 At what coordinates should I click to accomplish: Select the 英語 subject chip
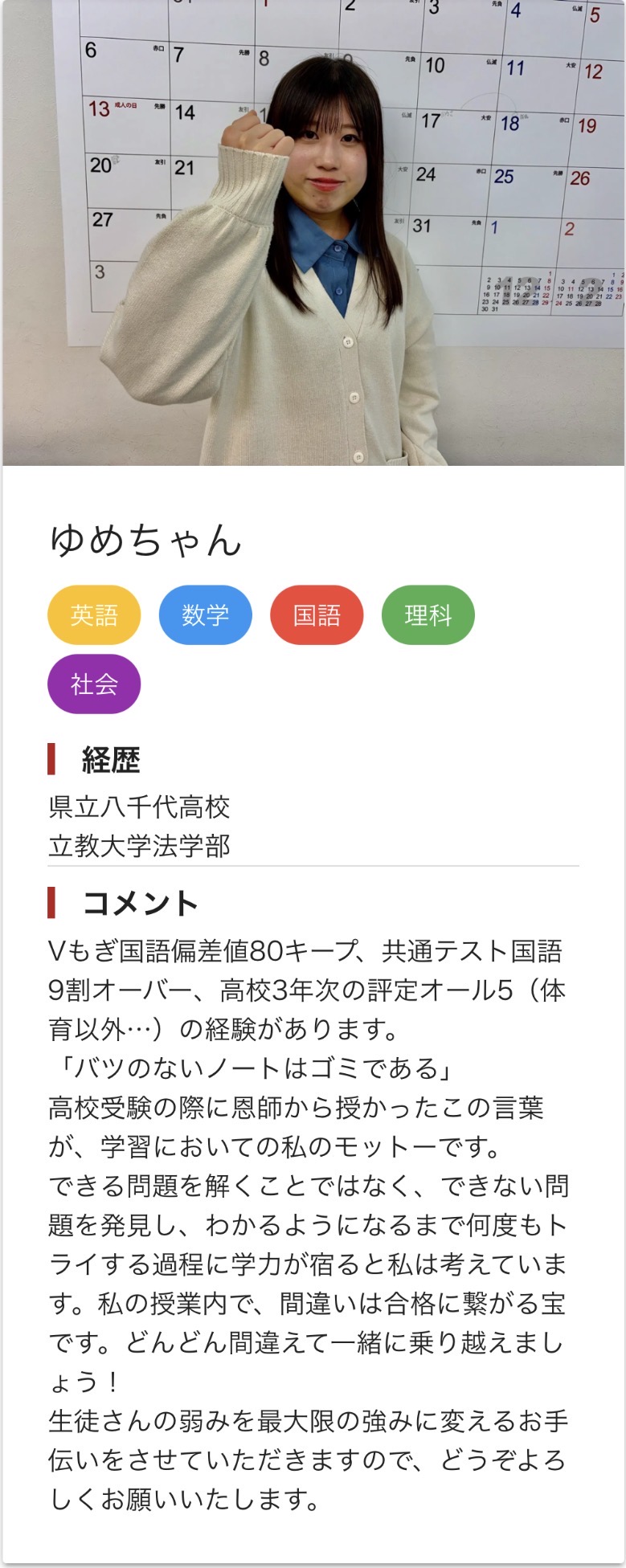tap(94, 615)
